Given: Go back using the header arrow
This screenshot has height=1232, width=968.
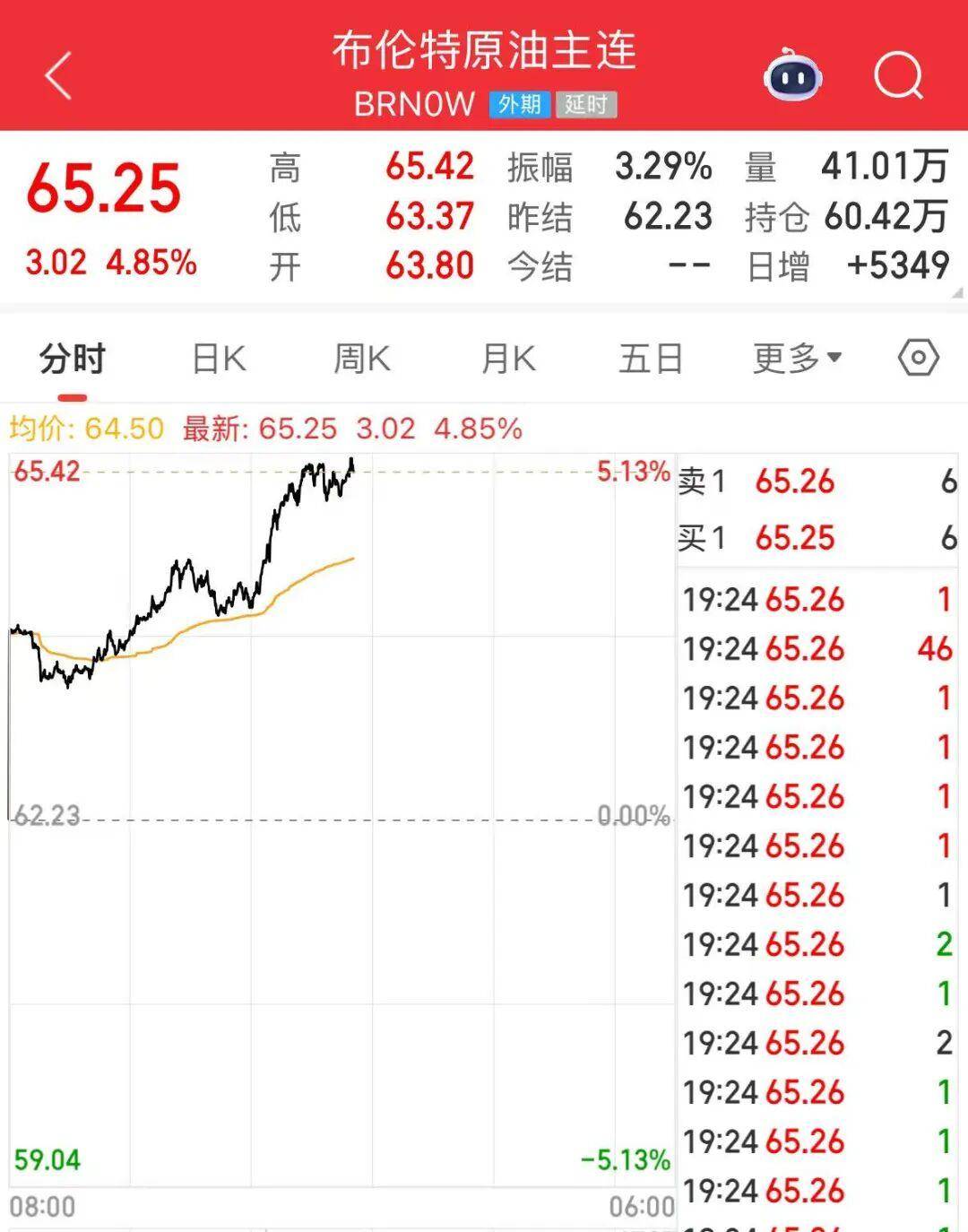Looking at the screenshot, I should [x=59, y=75].
